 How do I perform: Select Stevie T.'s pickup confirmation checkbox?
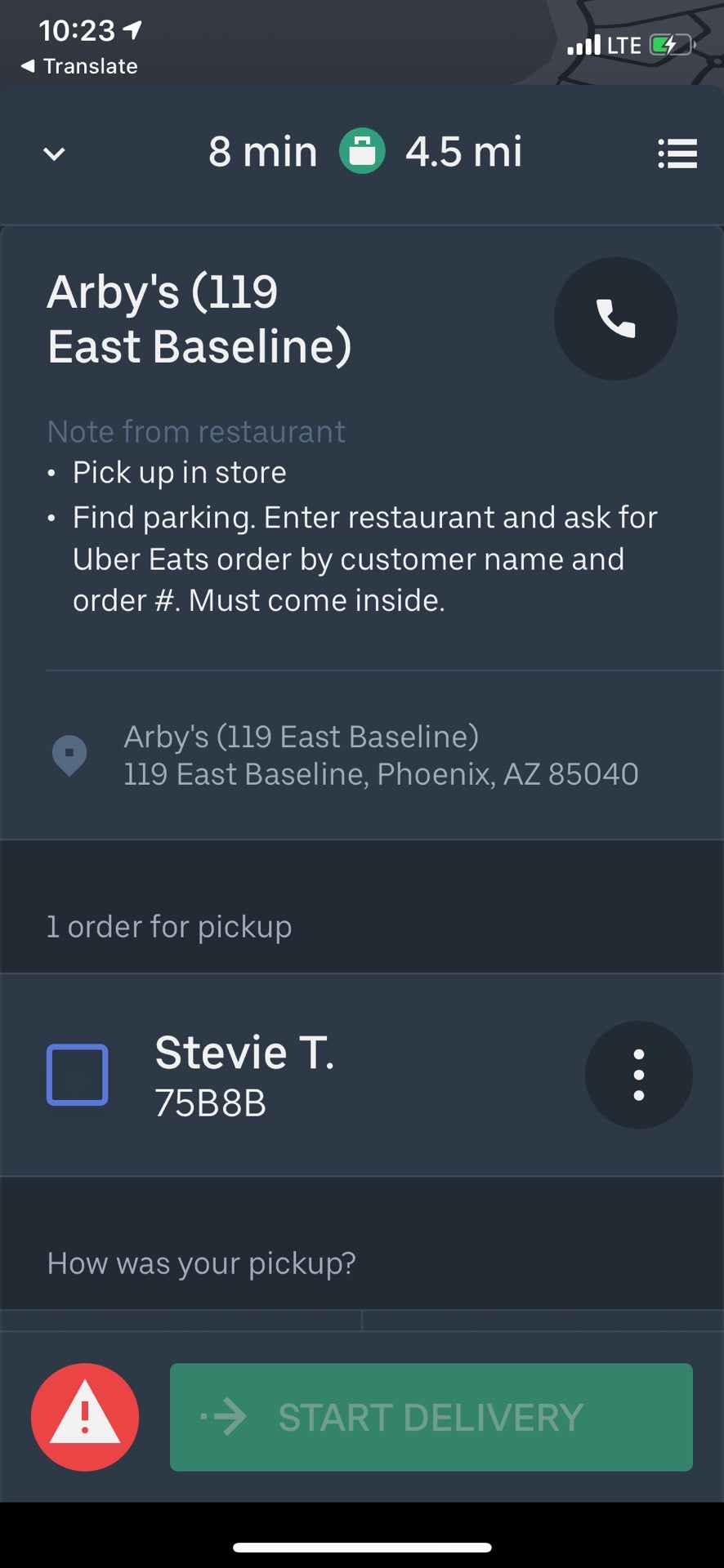pos(77,1076)
